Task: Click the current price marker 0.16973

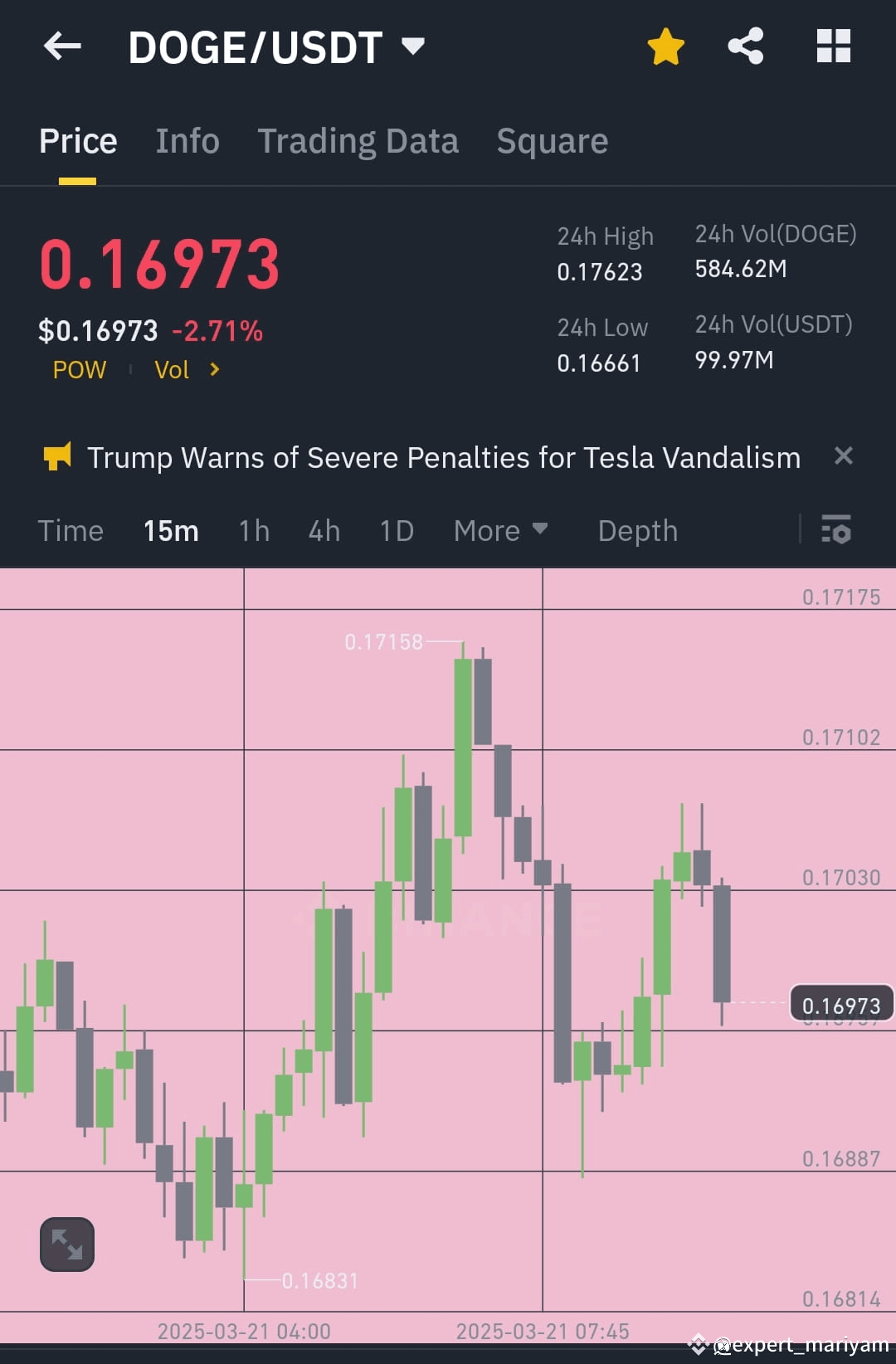Action: click(841, 1004)
